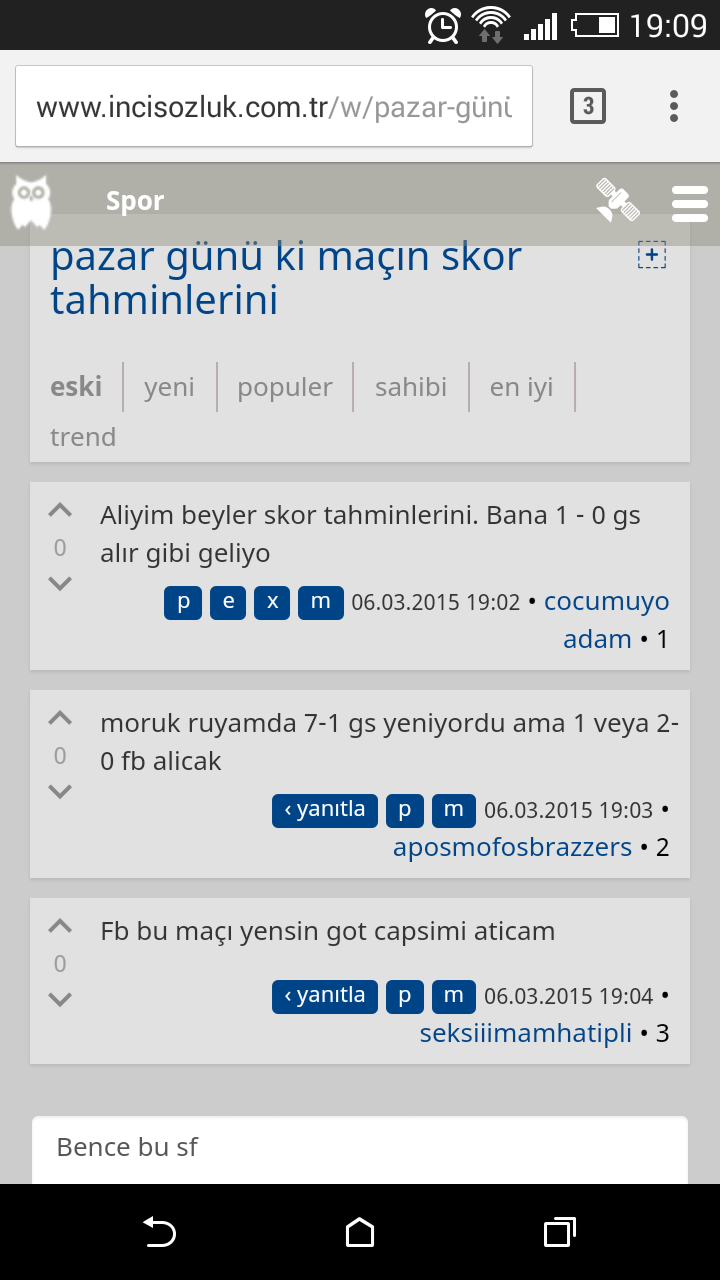Open the browser tab switcher
Screen dimensions: 720x1280
coord(588,106)
